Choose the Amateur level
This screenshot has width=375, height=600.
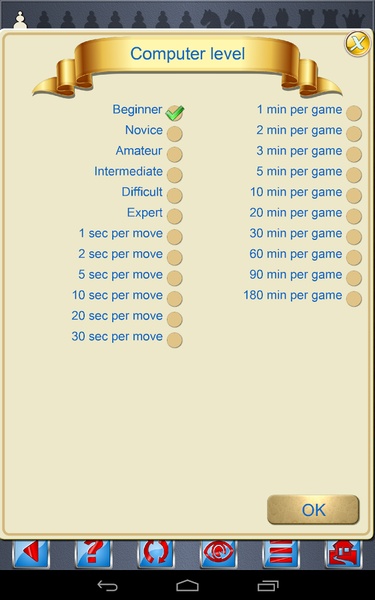tap(174, 155)
